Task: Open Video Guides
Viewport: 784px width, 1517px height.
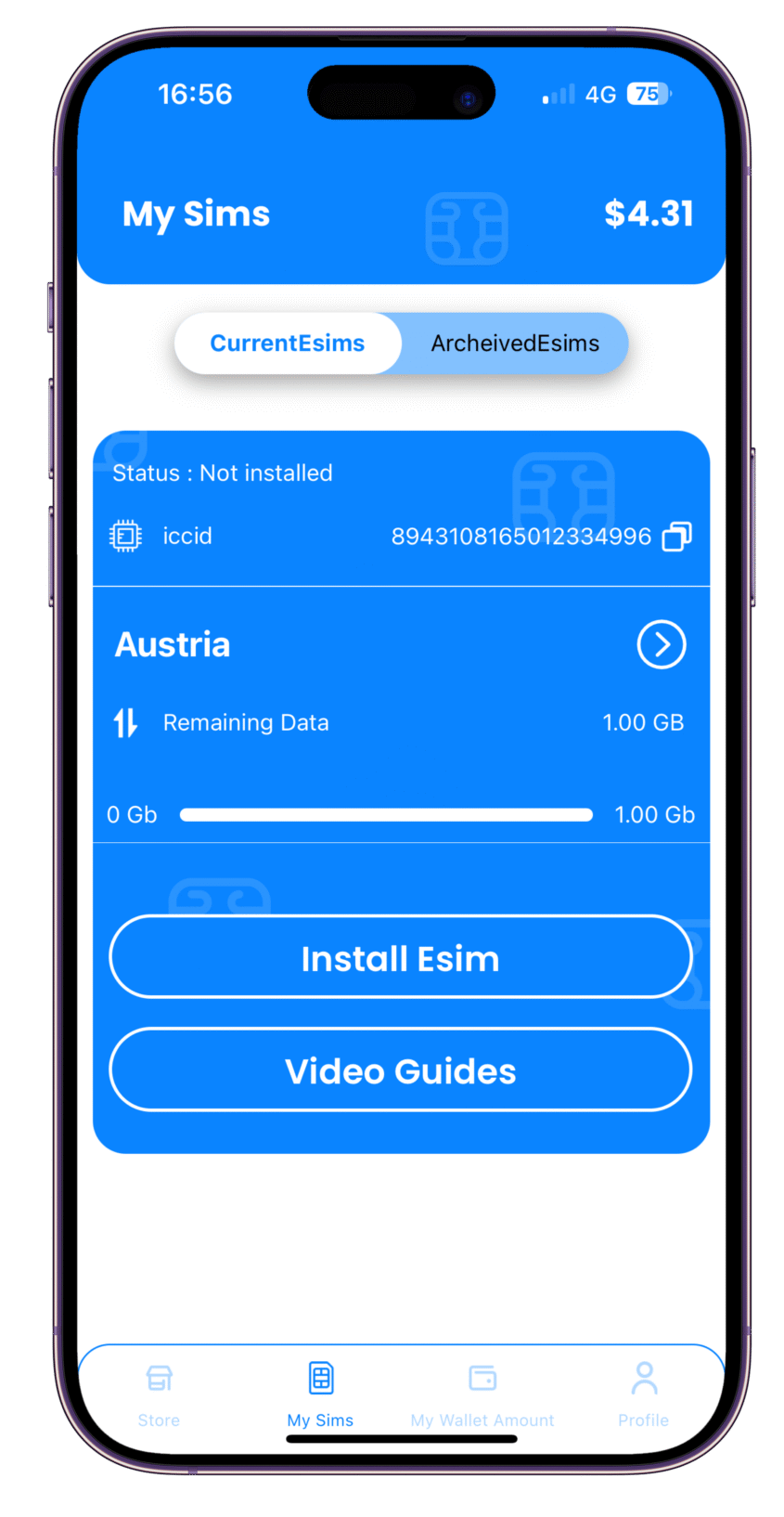Action: pos(401,1070)
